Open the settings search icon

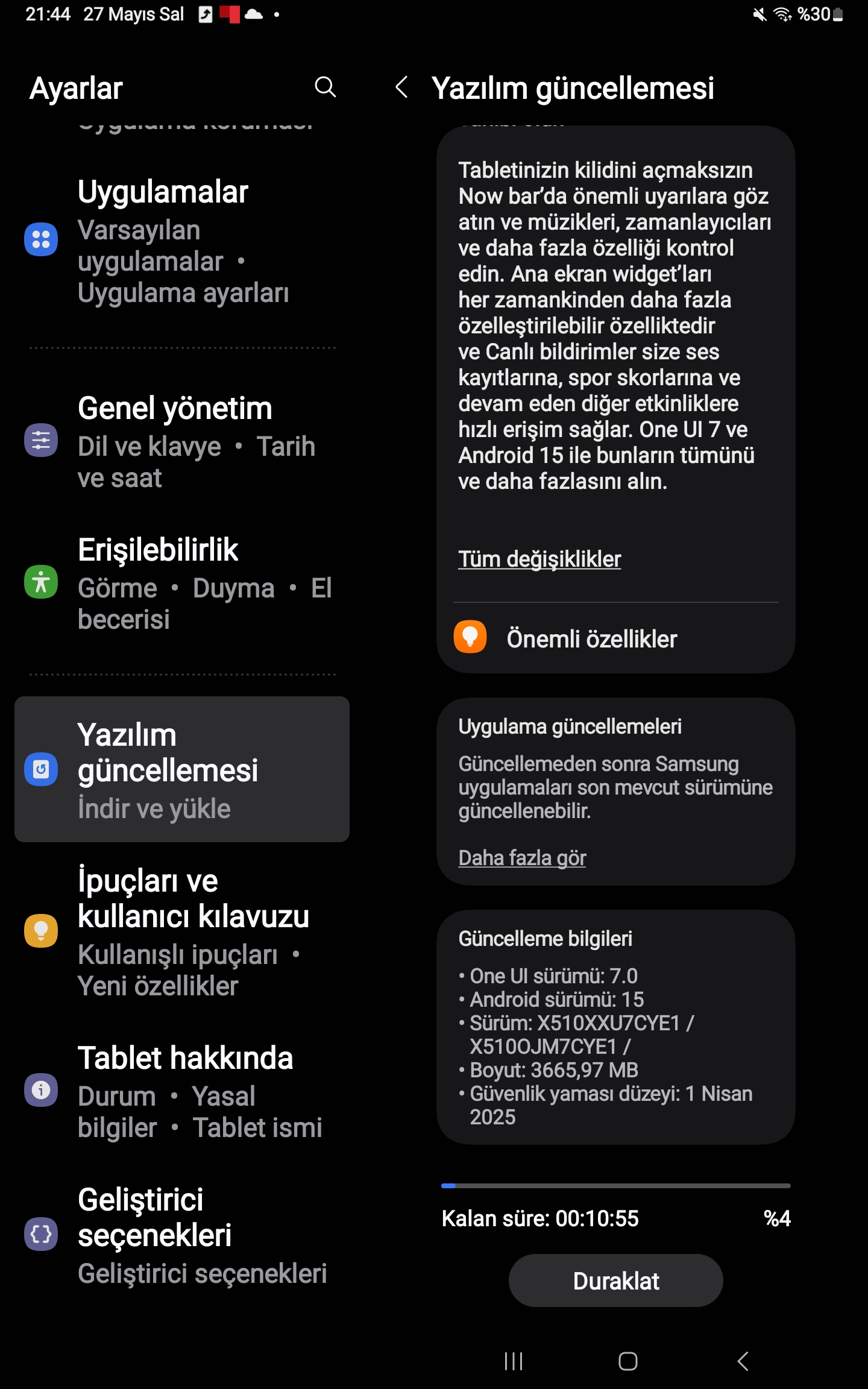pos(325,87)
